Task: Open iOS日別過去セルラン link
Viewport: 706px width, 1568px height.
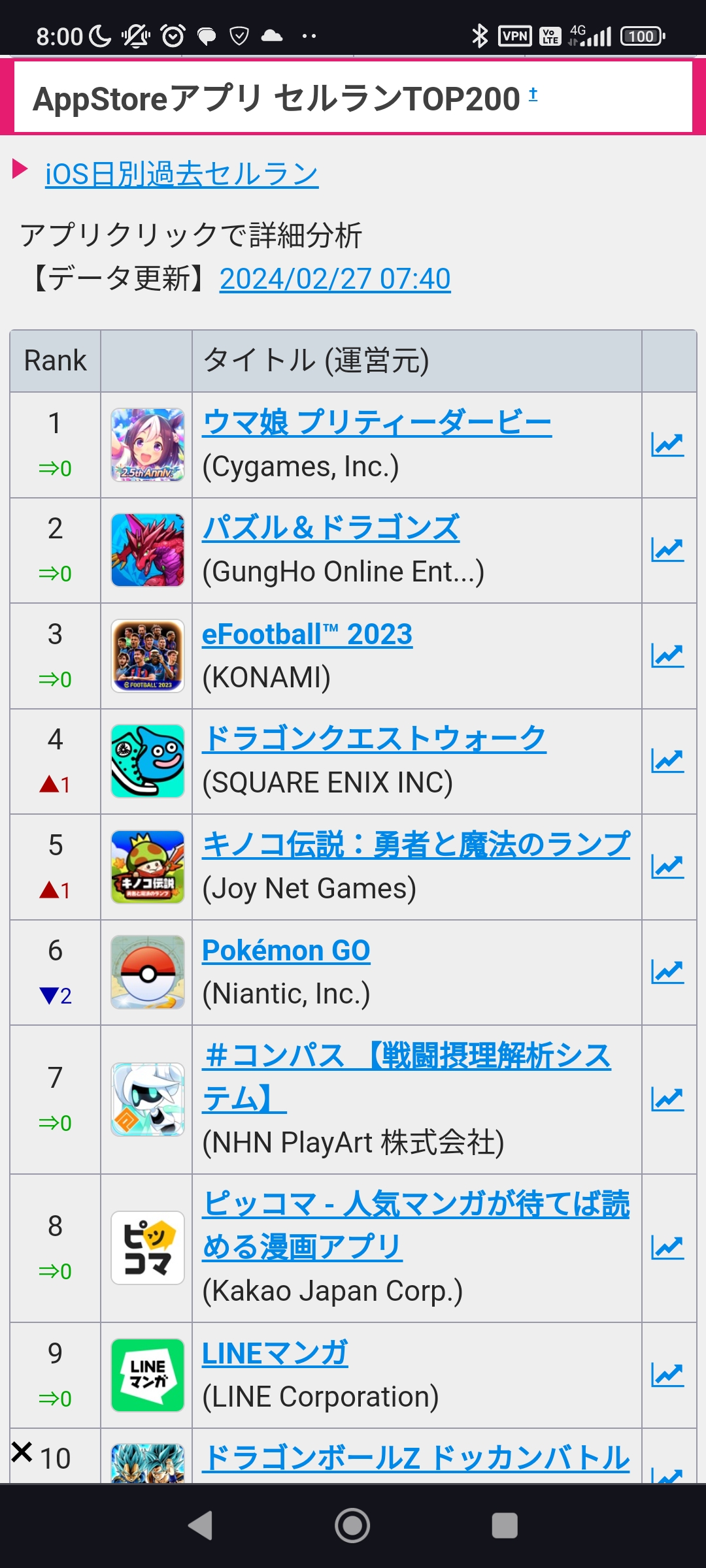Action: point(182,174)
